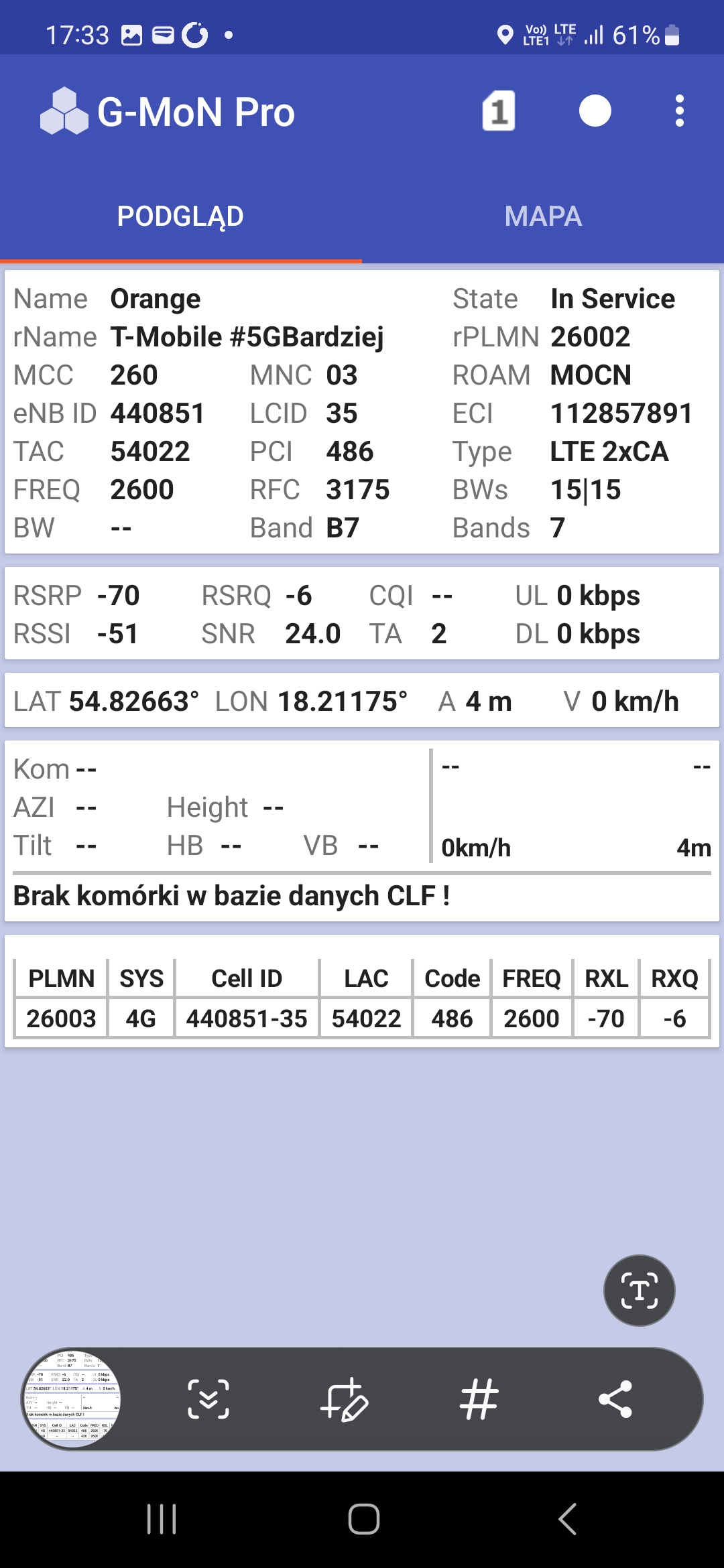The width and height of the screenshot is (724, 1568).
Task: Switch to the MAPA tab
Action: pos(543,216)
